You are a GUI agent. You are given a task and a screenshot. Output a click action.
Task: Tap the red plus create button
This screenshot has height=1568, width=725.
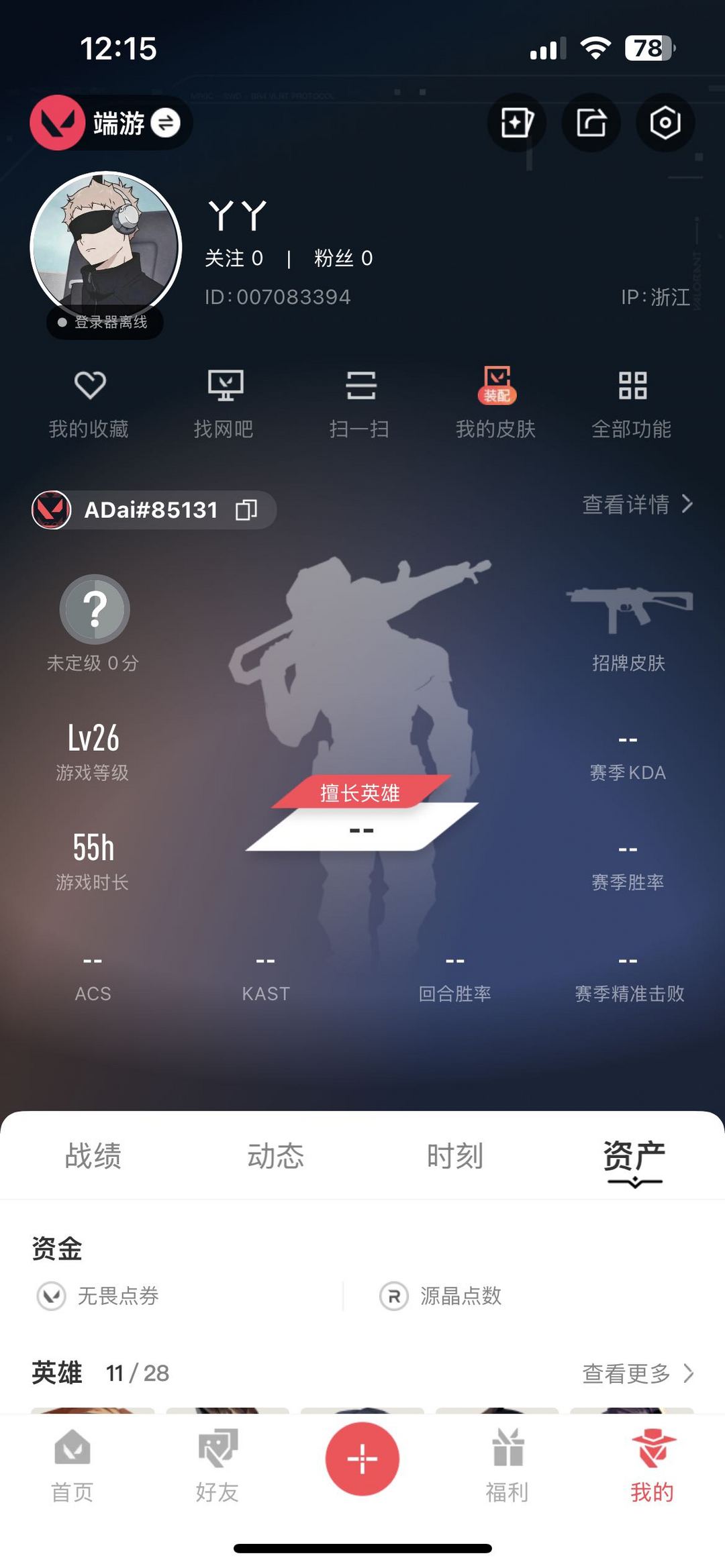[x=362, y=1459]
